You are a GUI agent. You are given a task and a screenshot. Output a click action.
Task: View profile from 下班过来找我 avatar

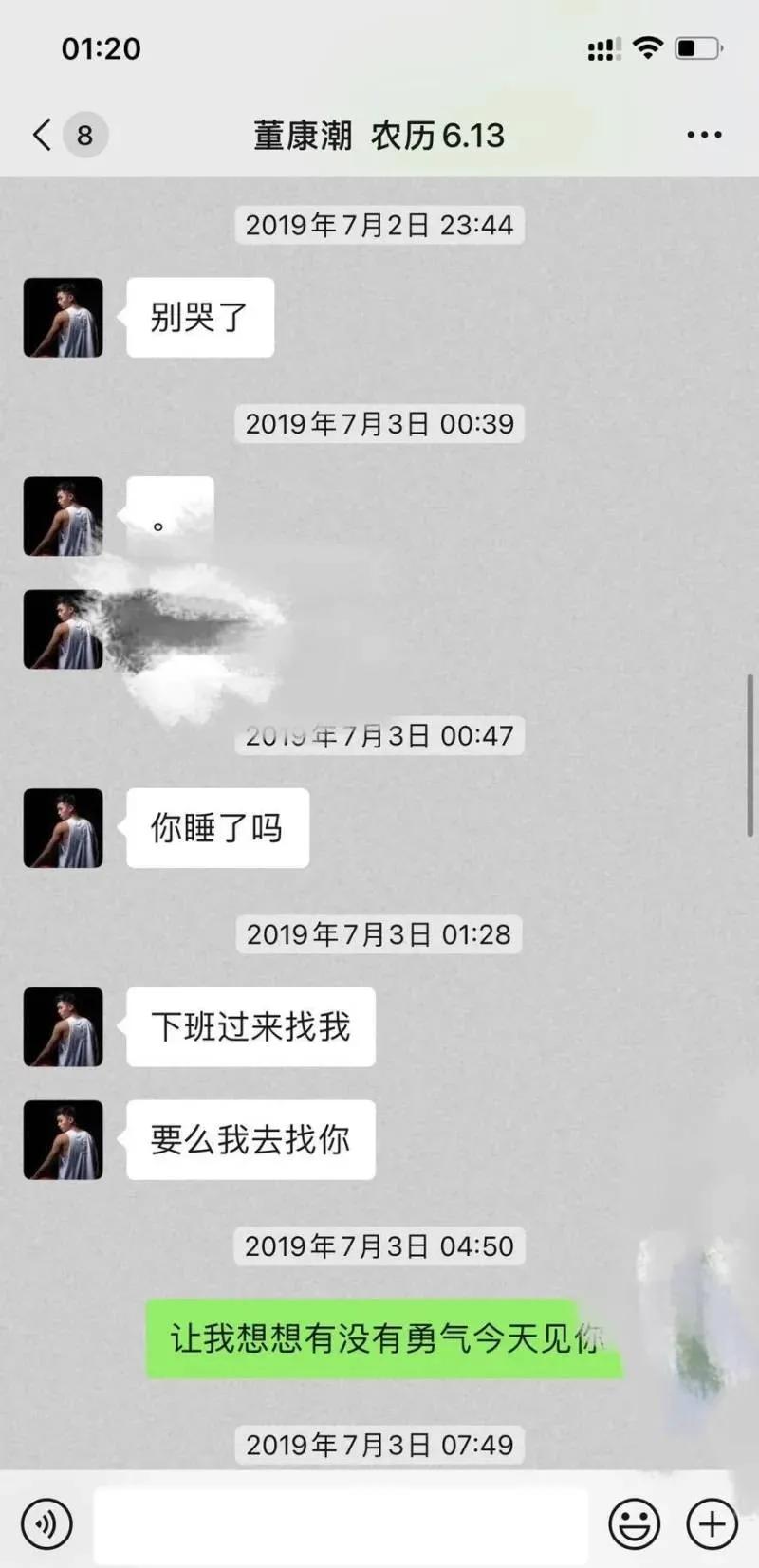coord(64,1027)
